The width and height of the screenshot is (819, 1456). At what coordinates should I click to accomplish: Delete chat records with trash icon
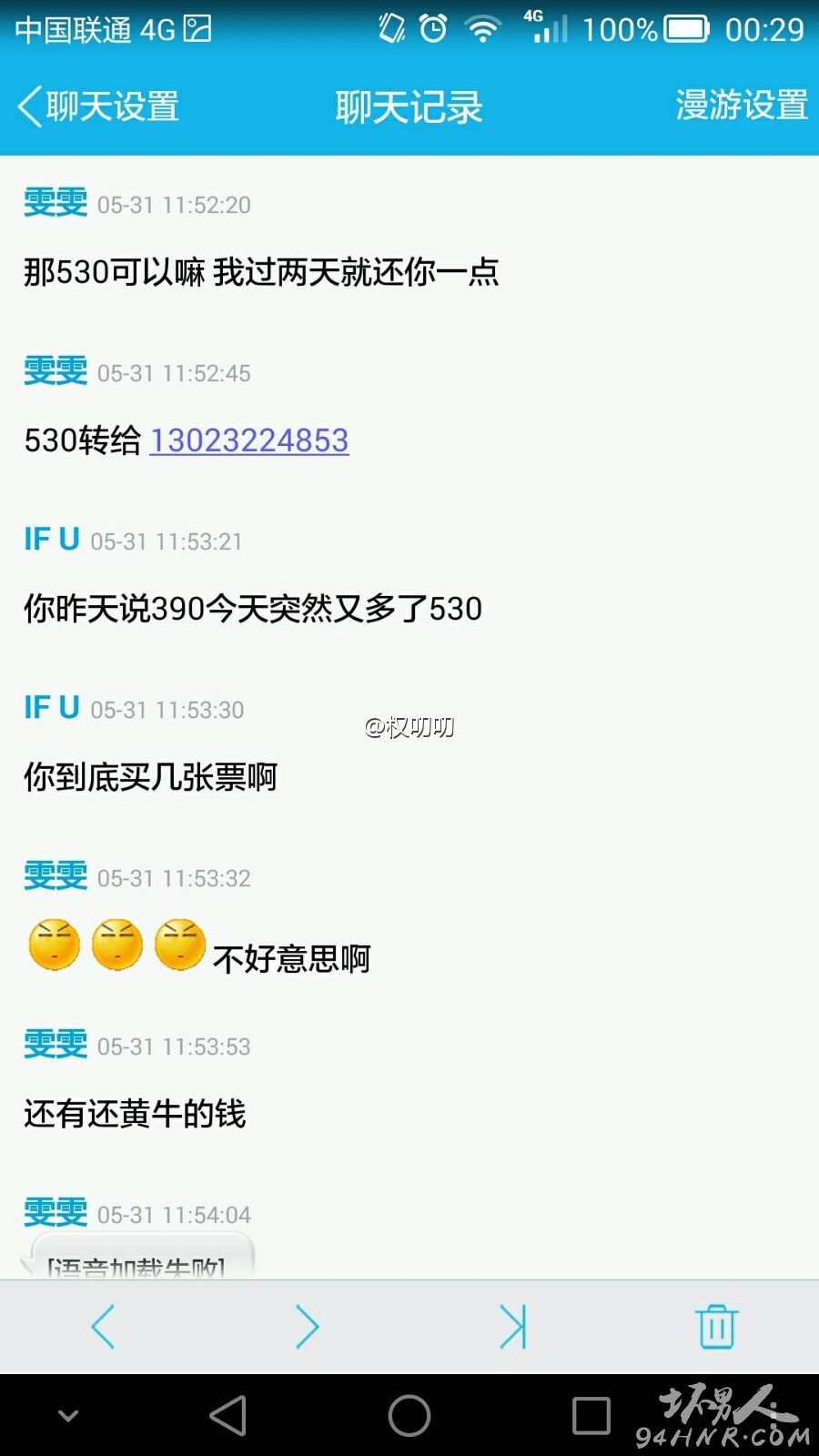click(716, 1326)
